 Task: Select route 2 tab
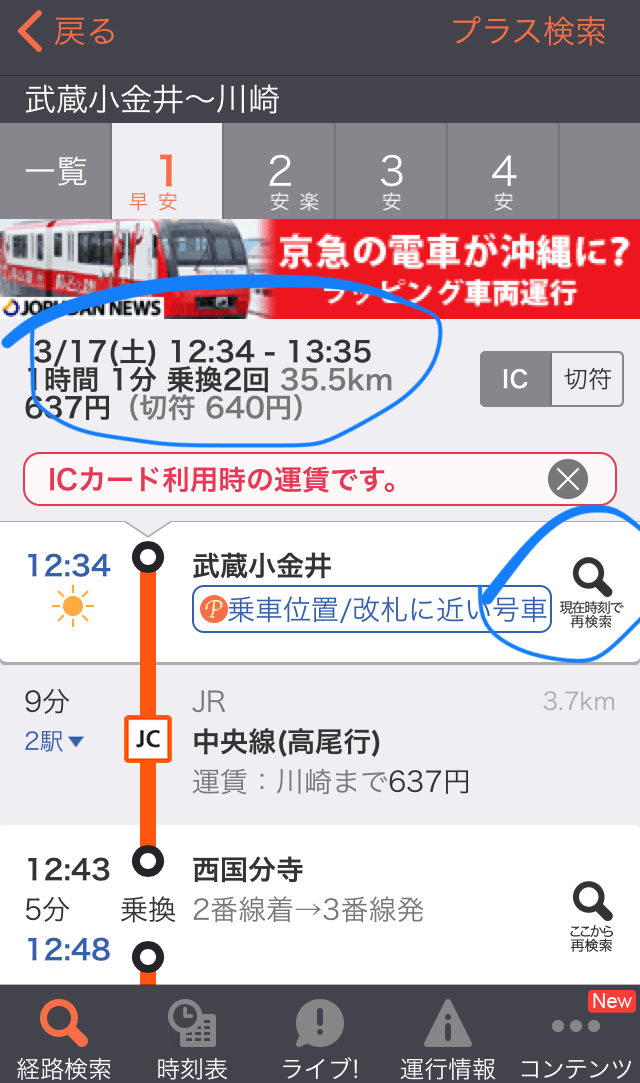(279, 171)
